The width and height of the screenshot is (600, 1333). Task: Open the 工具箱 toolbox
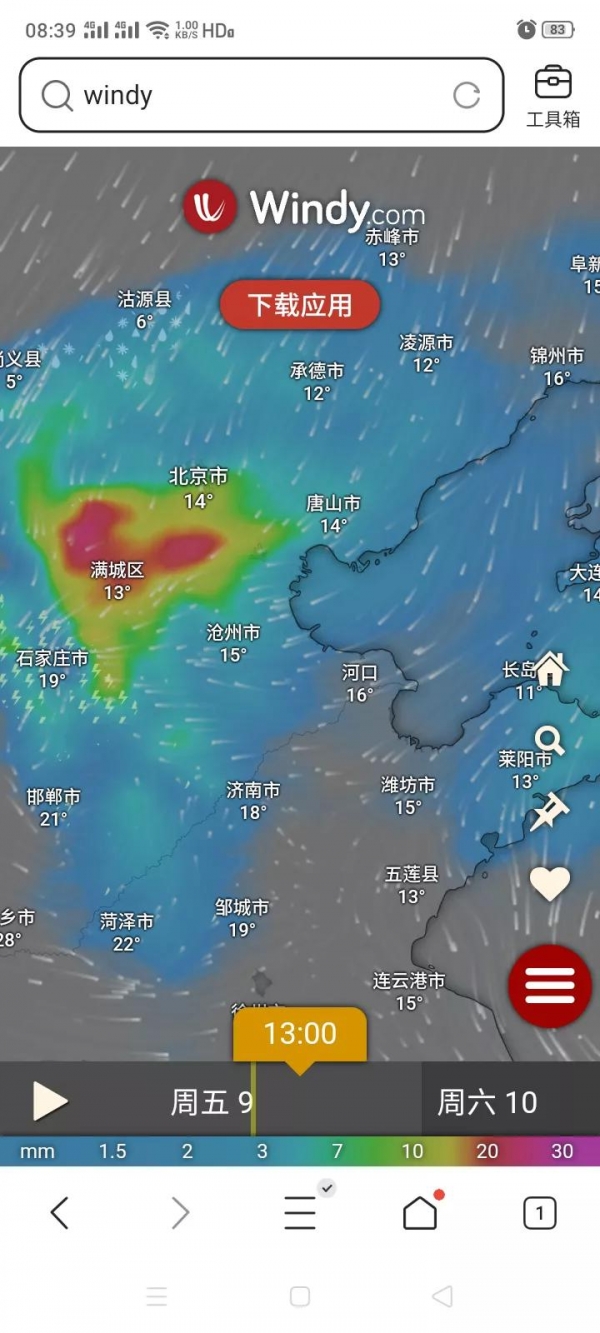[x=553, y=95]
